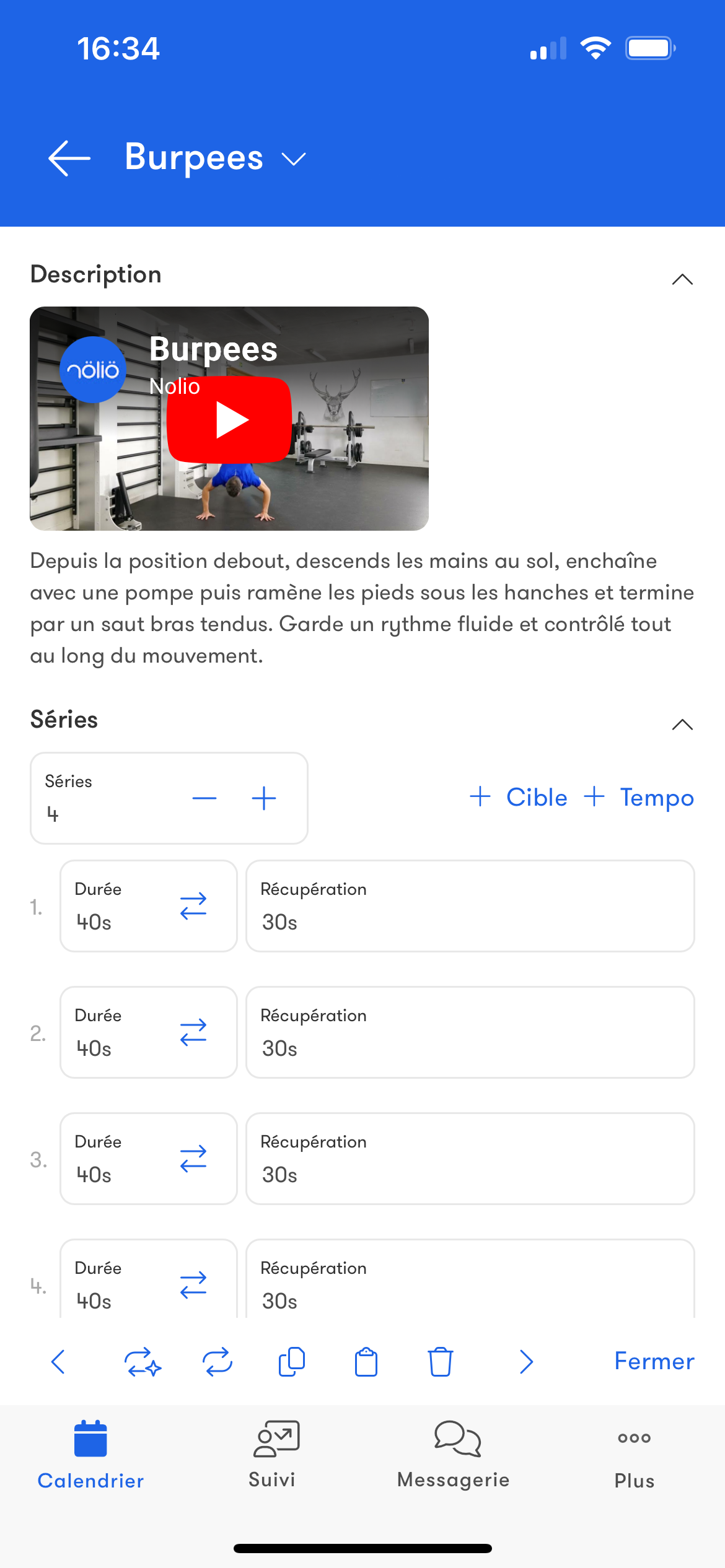
Task: Click the replace exercise icon with sparkle
Action: coord(144,1362)
